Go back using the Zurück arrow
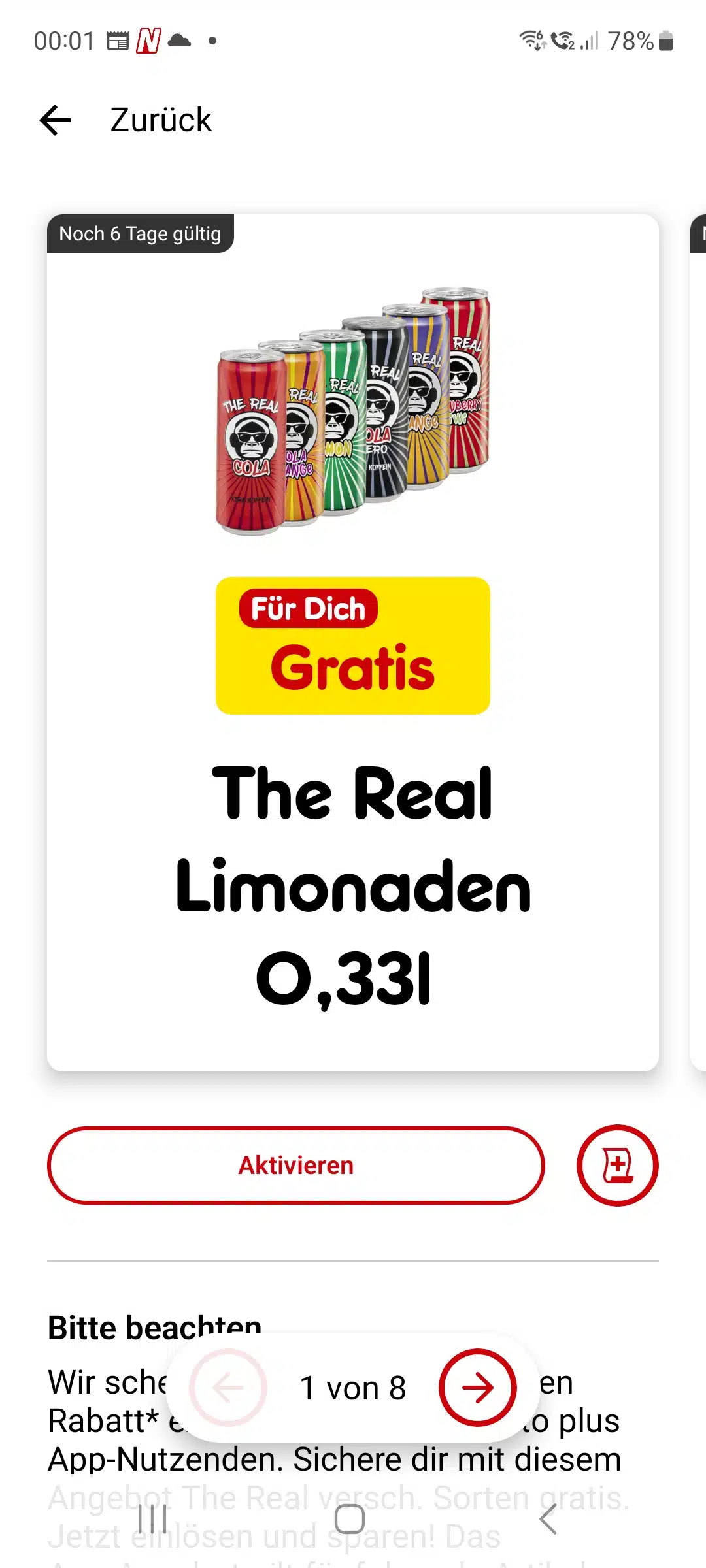This screenshot has width=706, height=1568. coord(56,120)
